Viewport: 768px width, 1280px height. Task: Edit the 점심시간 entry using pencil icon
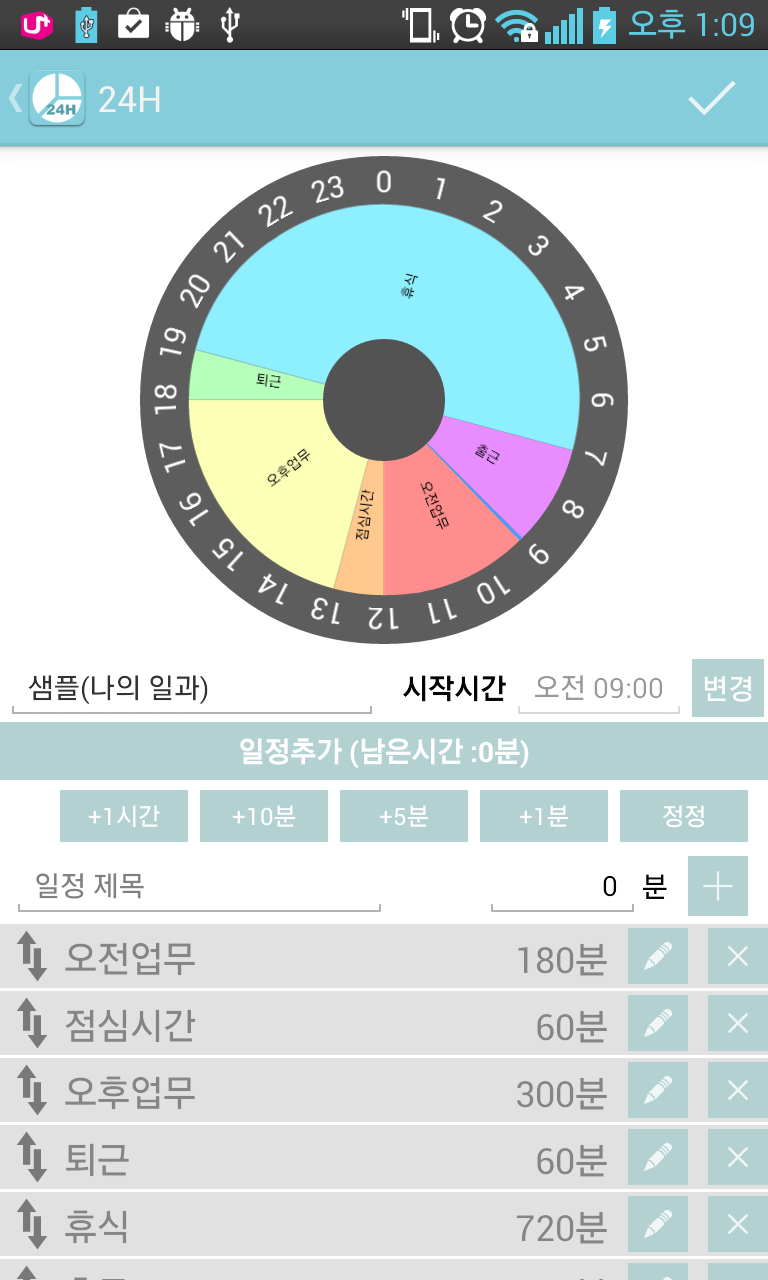click(x=657, y=1023)
